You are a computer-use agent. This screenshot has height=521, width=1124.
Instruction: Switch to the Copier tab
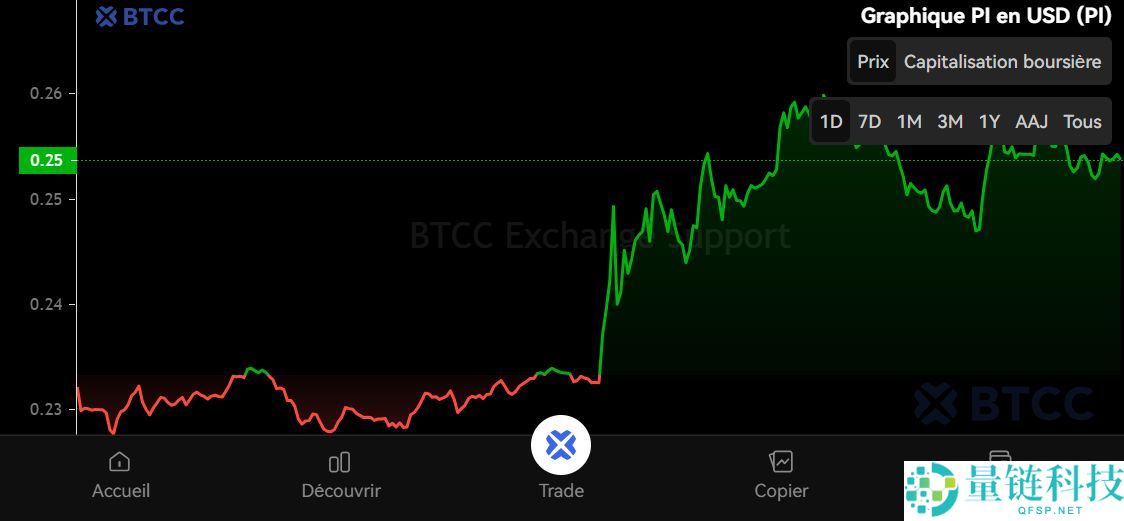(x=781, y=474)
